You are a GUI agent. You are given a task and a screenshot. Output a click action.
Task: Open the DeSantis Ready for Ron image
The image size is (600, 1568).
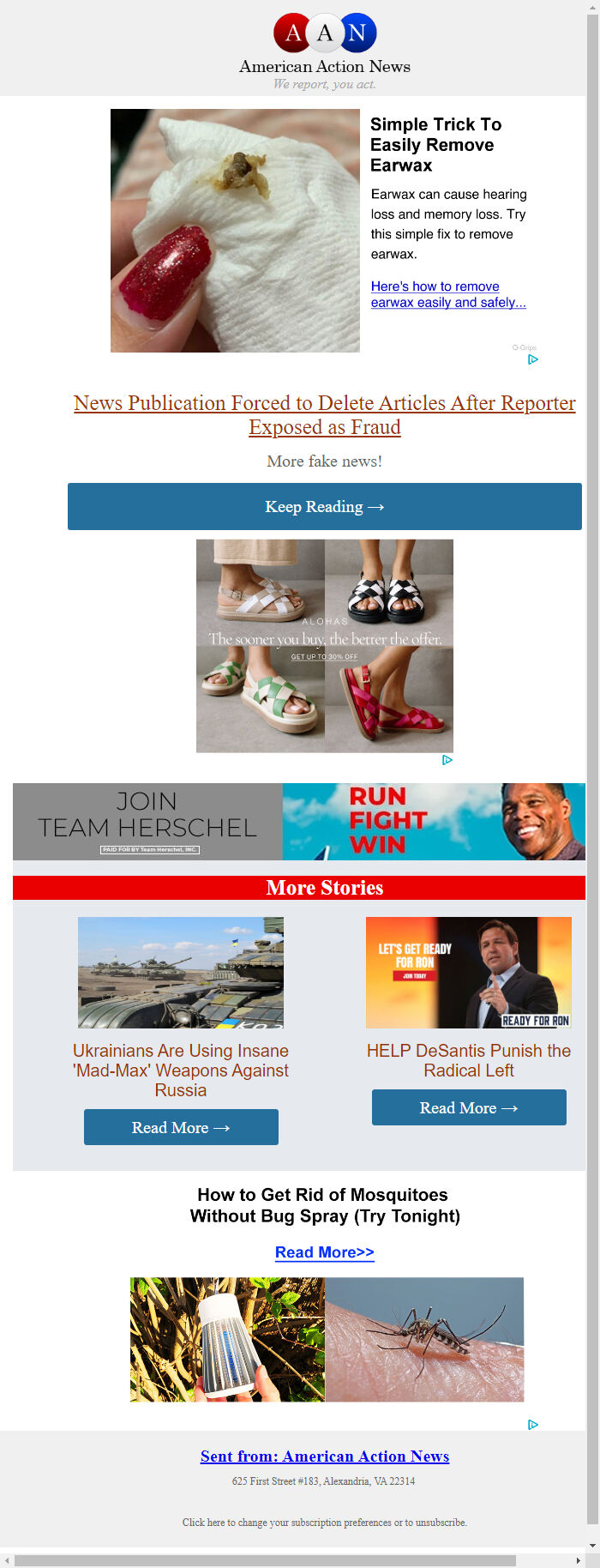468,972
